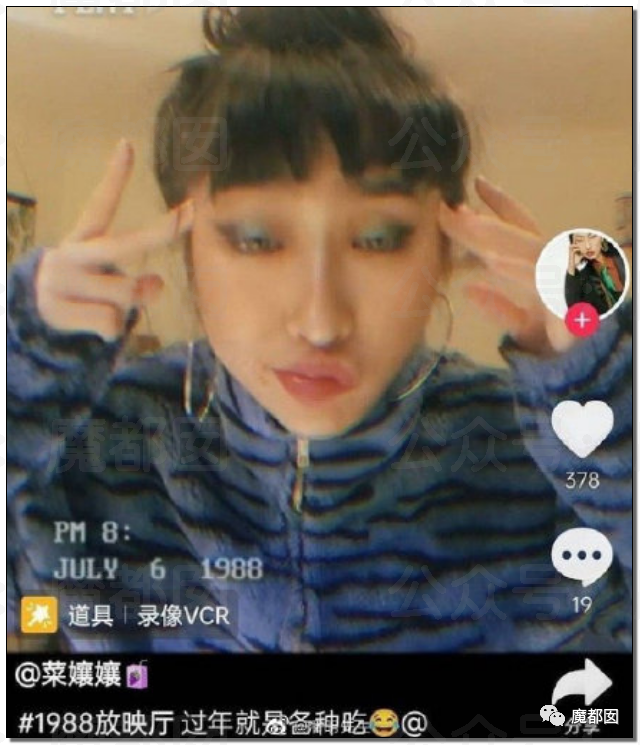Follow the creator with plus button
The width and height of the screenshot is (640, 745).
pyautogui.click(x=582, y=320)
